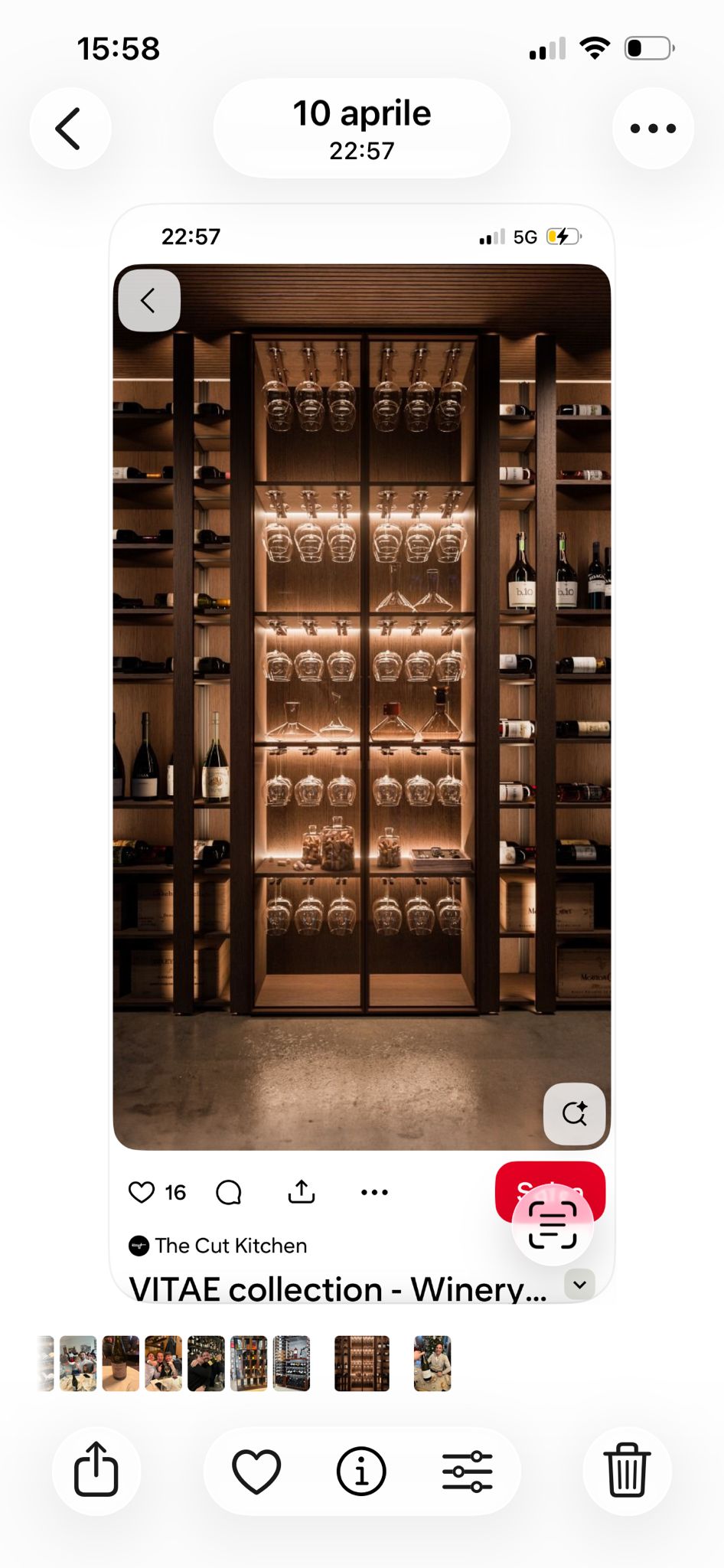This screenshot has height=1568, width=724.
Task: Activate the Live Text scan icon
Action: pyautogui.click(x=553, y=1224)
